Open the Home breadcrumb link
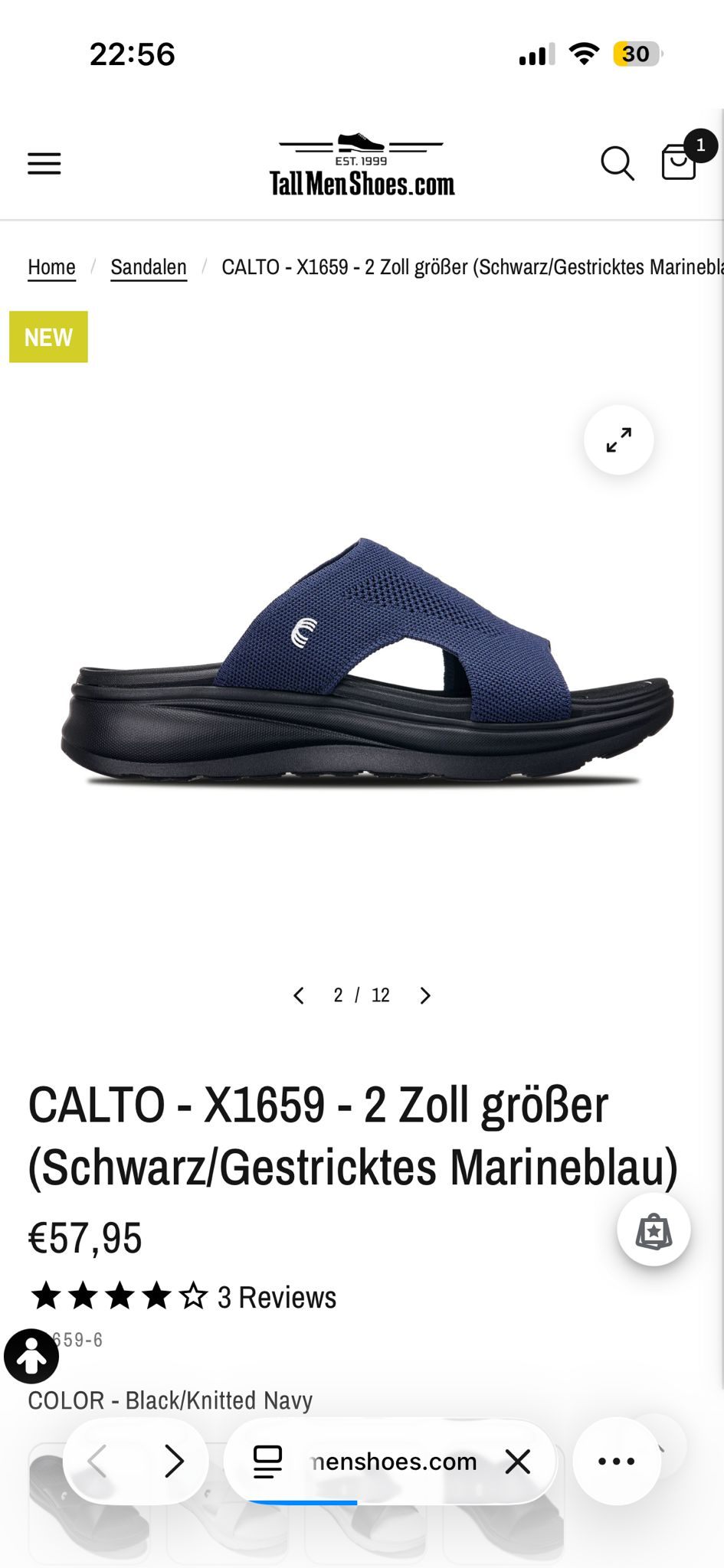724x1568 pixels. point(51,267)
